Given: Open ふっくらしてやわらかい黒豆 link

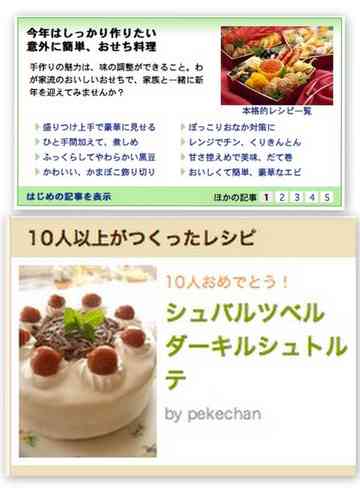Looking at the screenshot, I should (99, 157).
